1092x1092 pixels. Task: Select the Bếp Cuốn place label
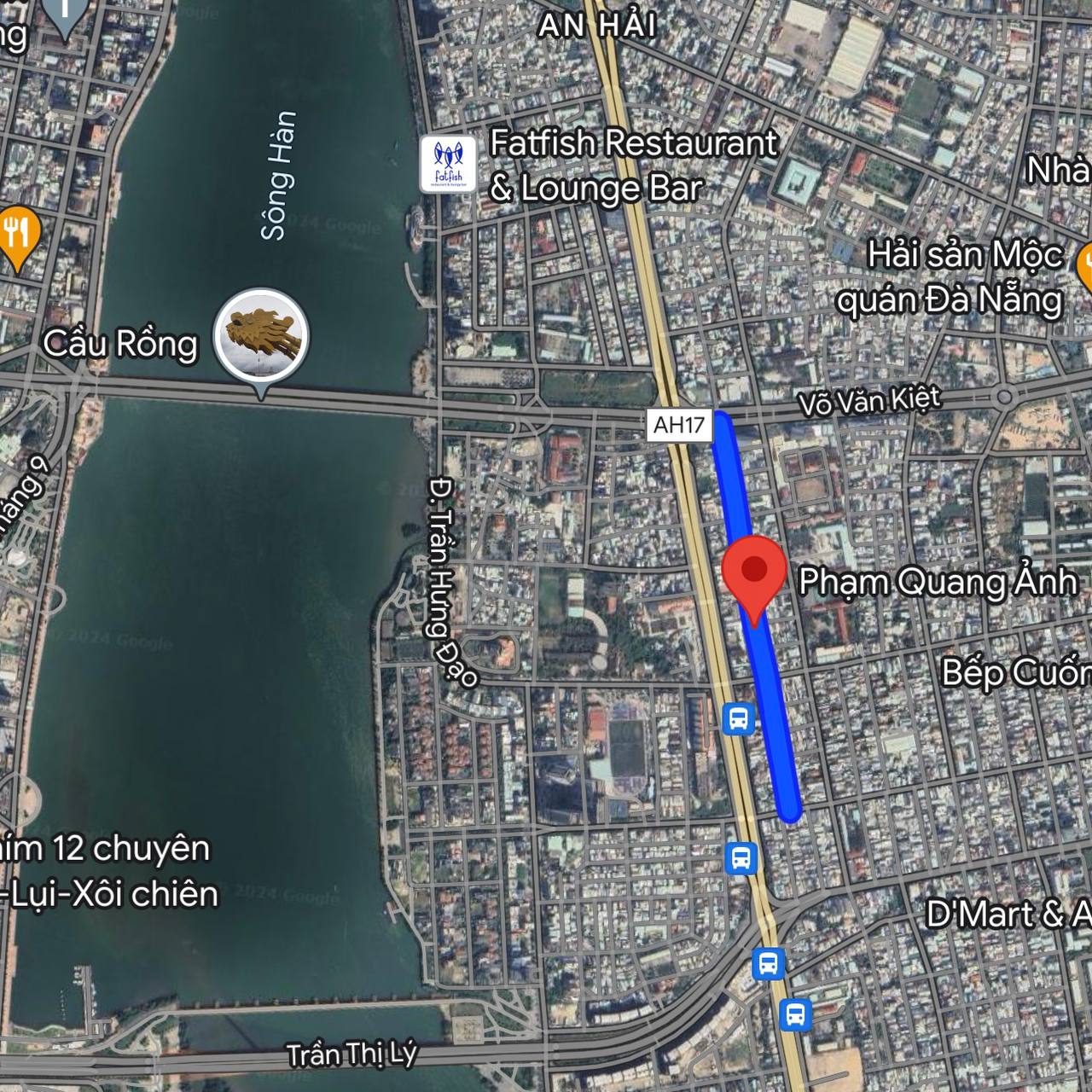tap(1015, 672)
